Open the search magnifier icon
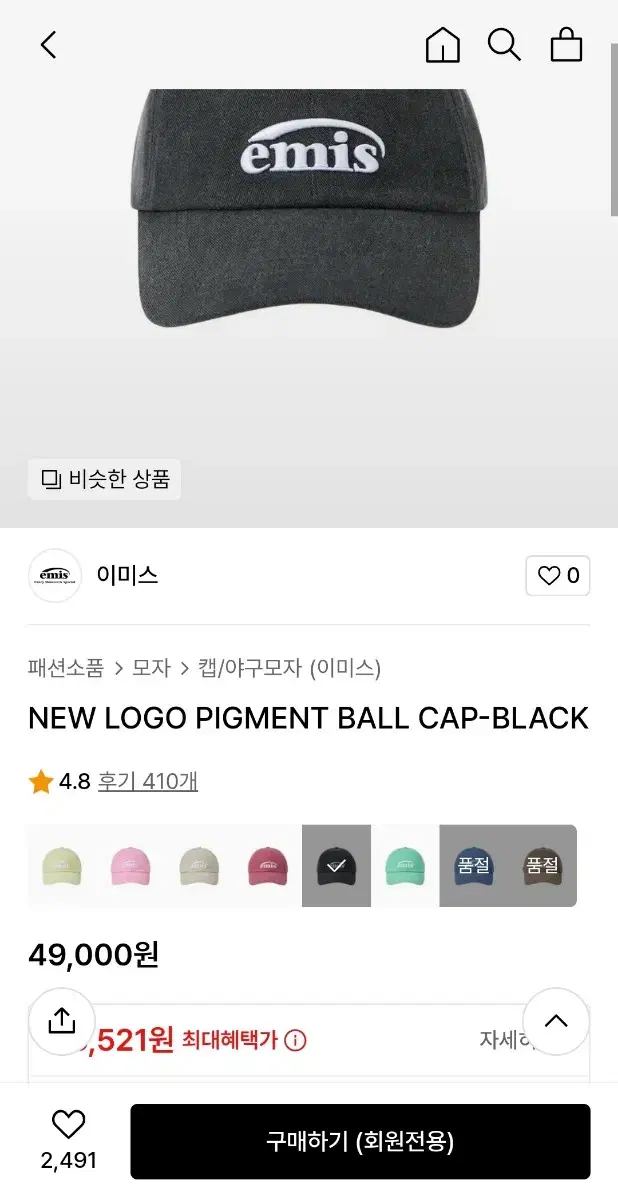Screen dimensions: 618x1200 504,45
